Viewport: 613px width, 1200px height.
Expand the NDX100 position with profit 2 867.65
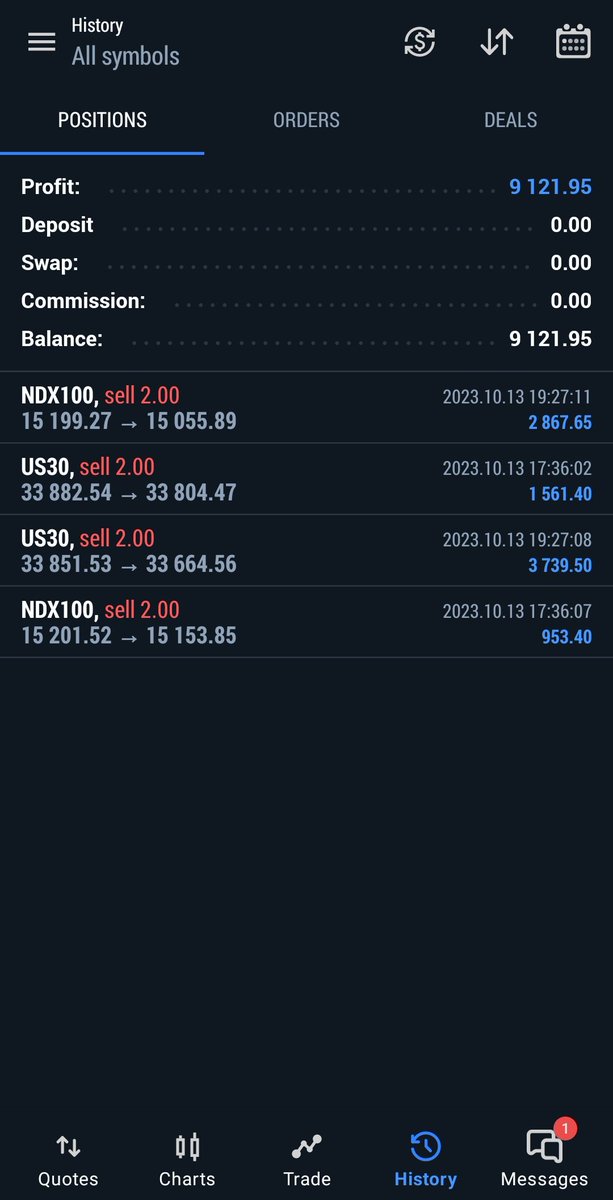[x=306, y=408]
